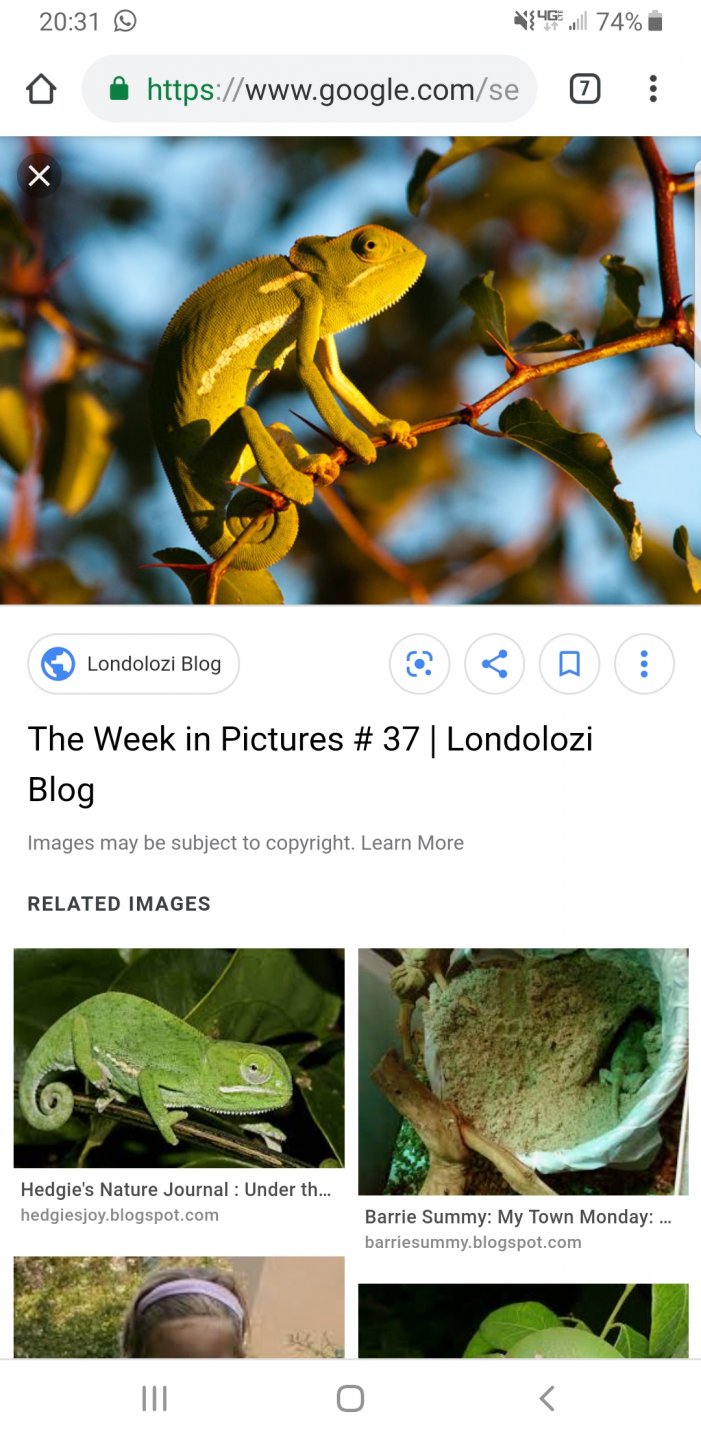This screenshot has height=1440, width=701.
Task: Go back using system back button
Action: pyautogui.click(x=546, y=1398)
